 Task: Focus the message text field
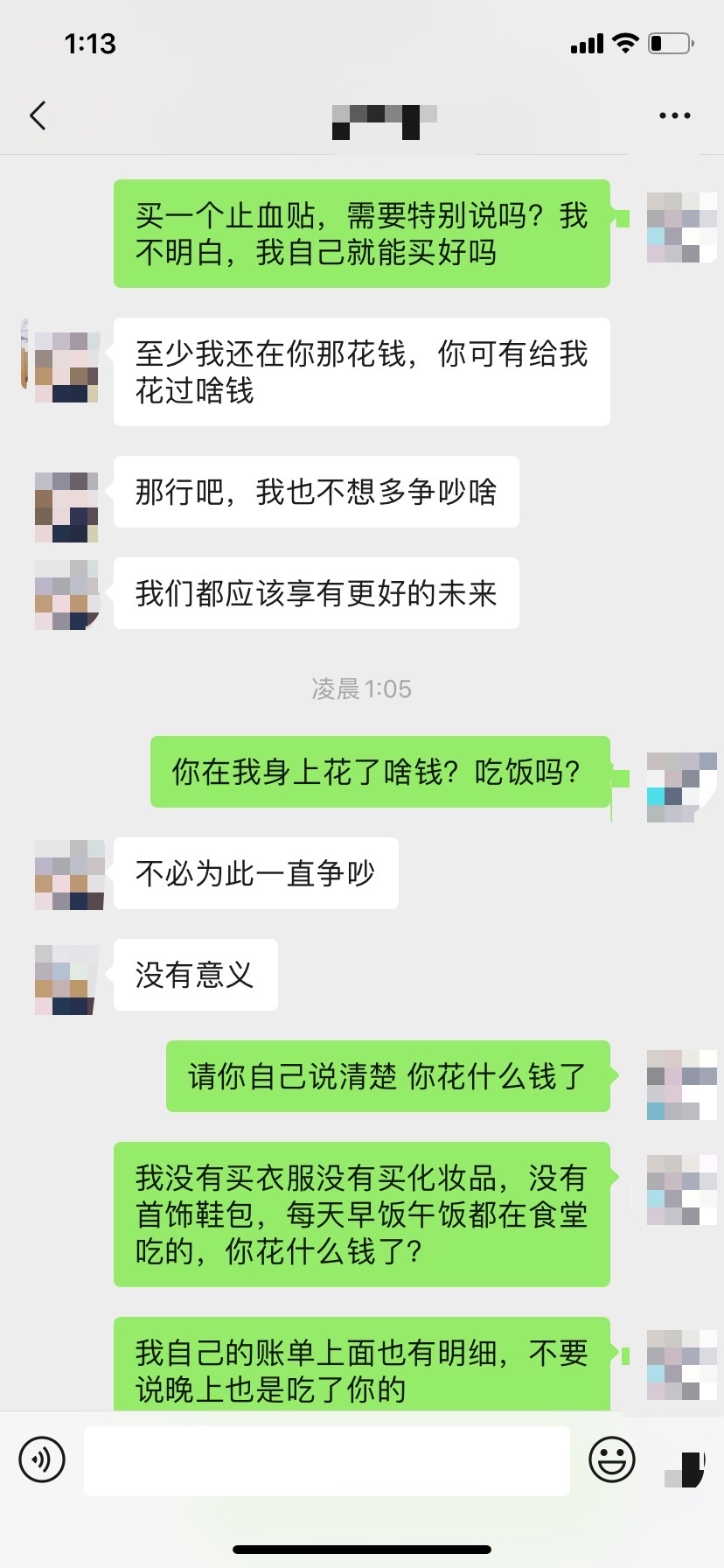pyautogui.click(x=327, y=1459)
